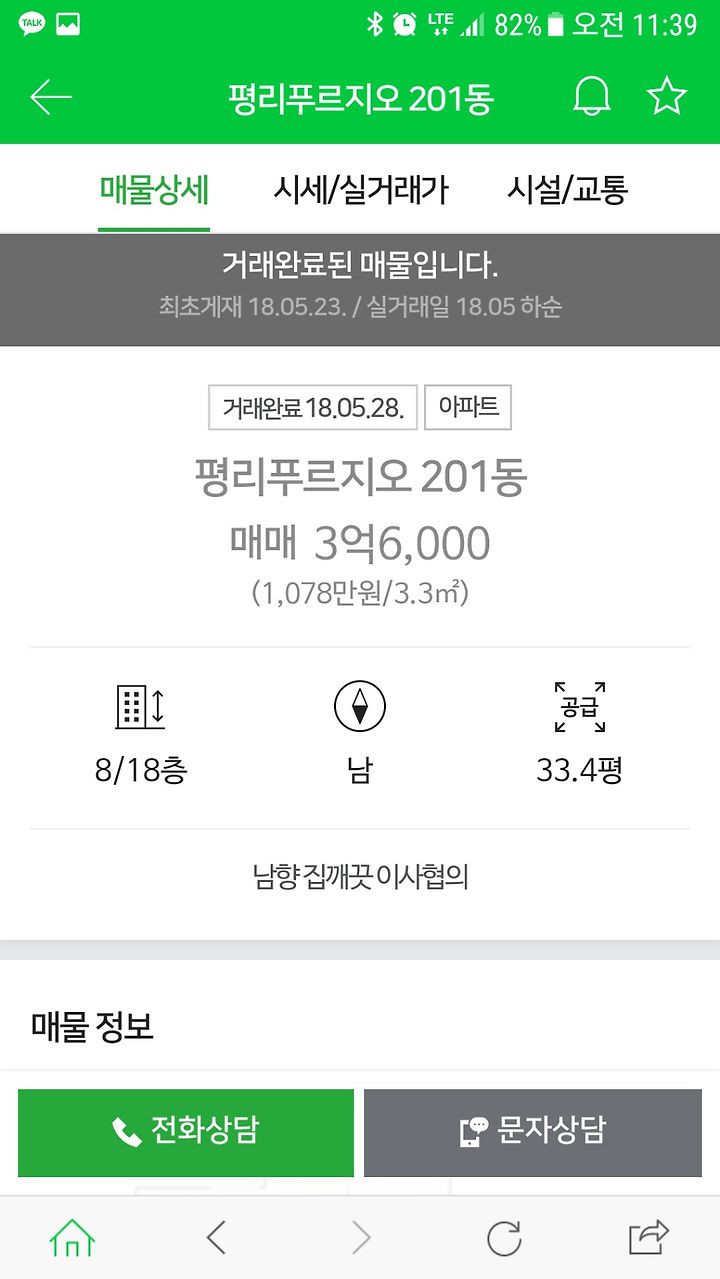Go back using the top-left arrow
This screenshot has height=1279, width=720.
51,97
